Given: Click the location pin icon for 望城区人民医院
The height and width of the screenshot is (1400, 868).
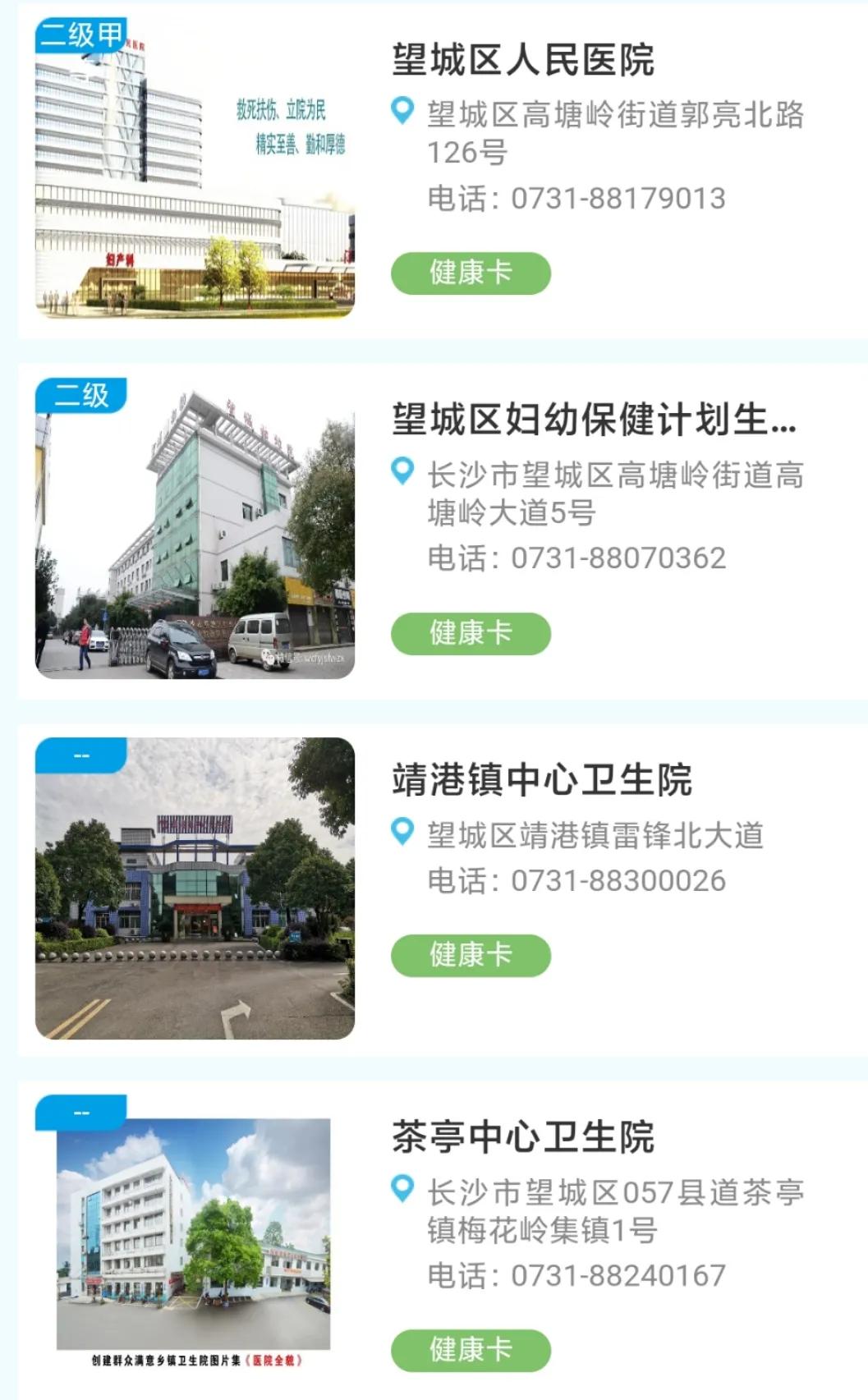Looking at the screenshot, I should coord(402,112).
